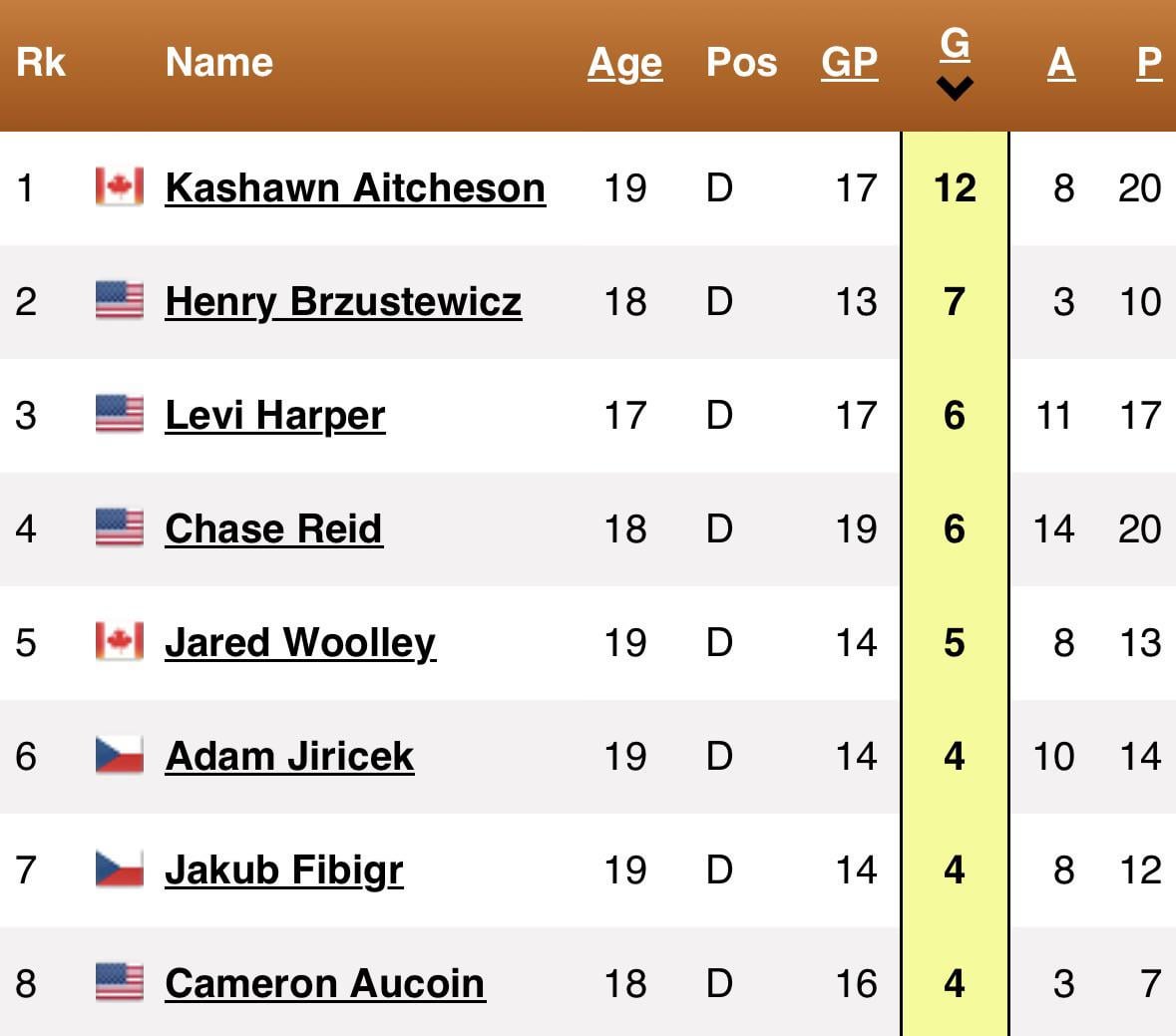The height and width of the screenshot is (1036, 1176).
Task: View Jakub Fibigr's profile
Action: click(x=283, y=869)
